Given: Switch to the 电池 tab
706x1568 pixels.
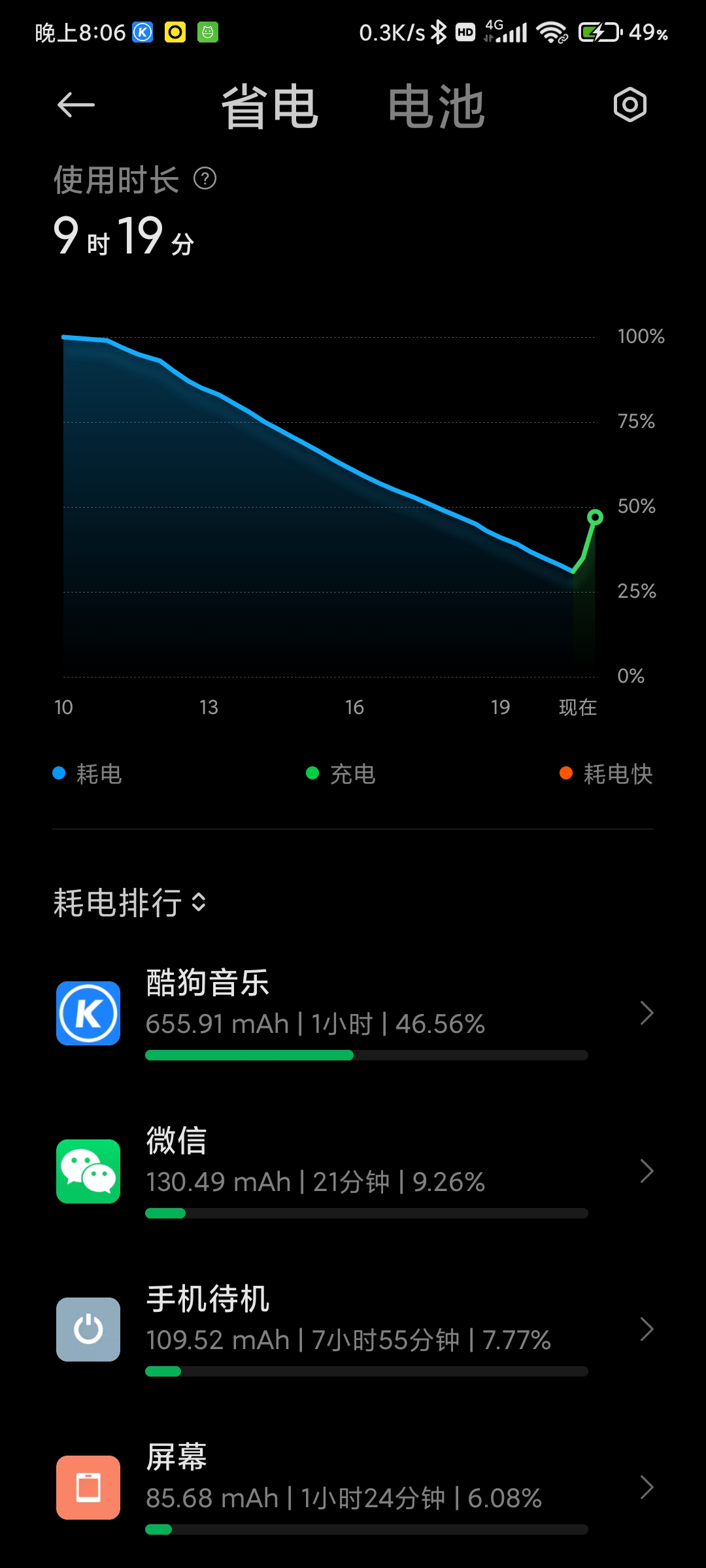Looking at the screenshot, I should pyautogui.click(x=436, y=106).
